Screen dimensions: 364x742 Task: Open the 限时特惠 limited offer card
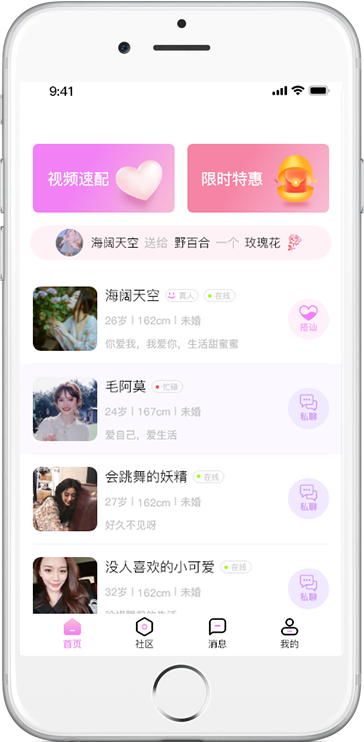pyautogui.click(x=258, y=178)
